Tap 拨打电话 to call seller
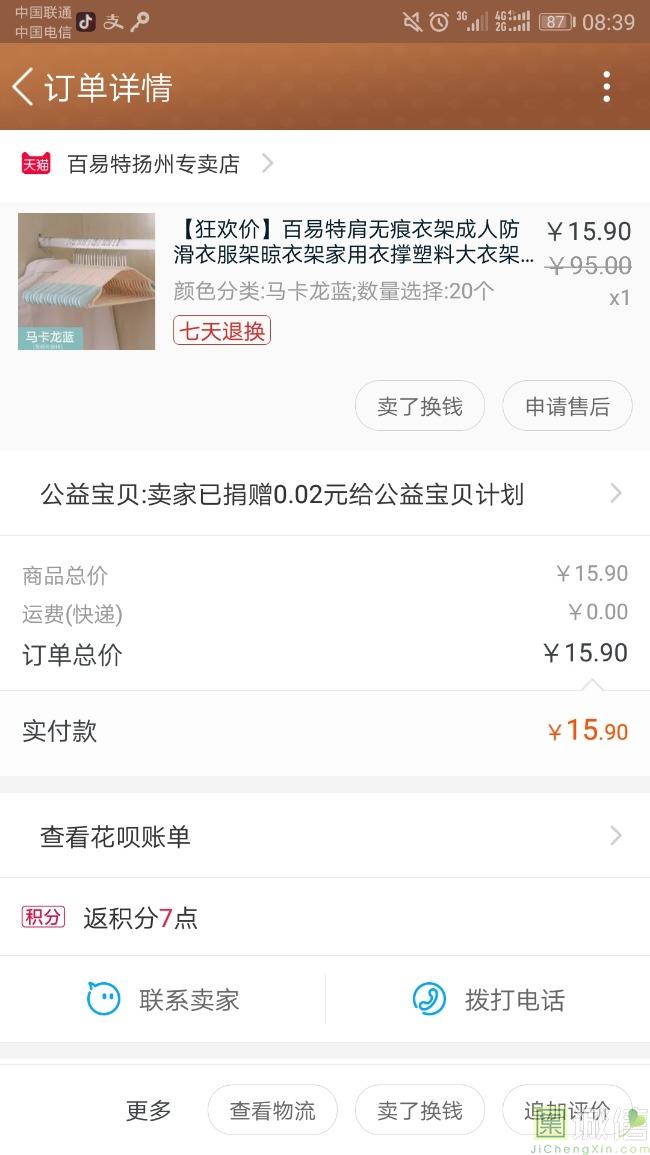 [x=488, y=1000]
